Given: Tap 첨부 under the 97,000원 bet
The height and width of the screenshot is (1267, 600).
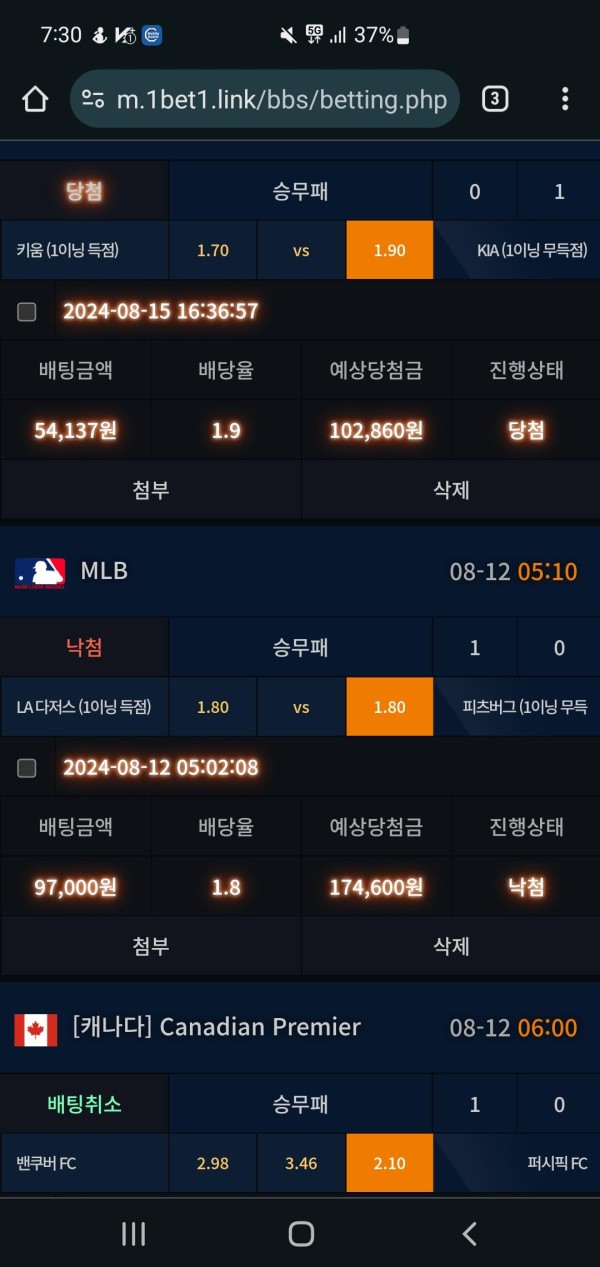Looking at the screenshot, I should tap(151, 946).
